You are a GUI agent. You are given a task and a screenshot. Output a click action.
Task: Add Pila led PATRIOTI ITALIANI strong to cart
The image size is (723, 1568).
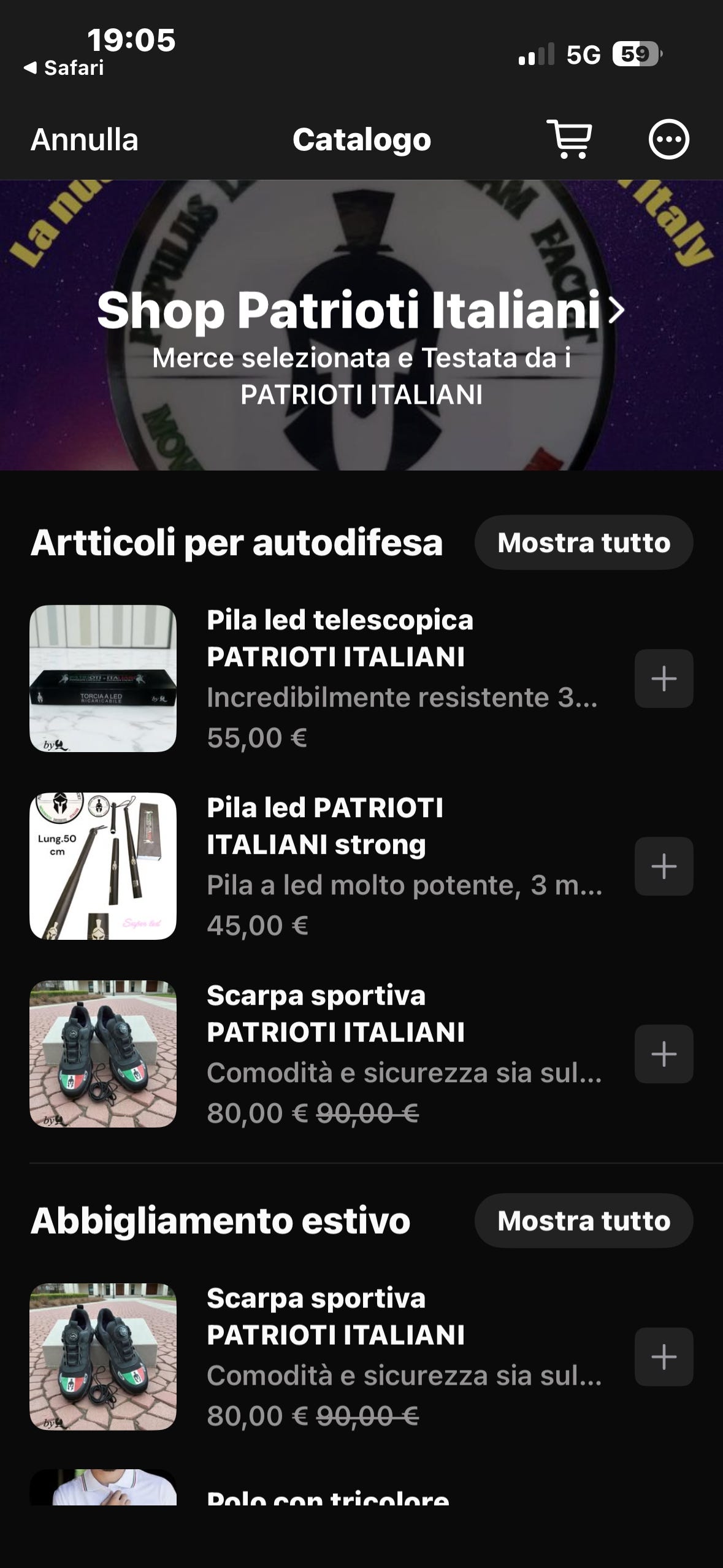664,866
